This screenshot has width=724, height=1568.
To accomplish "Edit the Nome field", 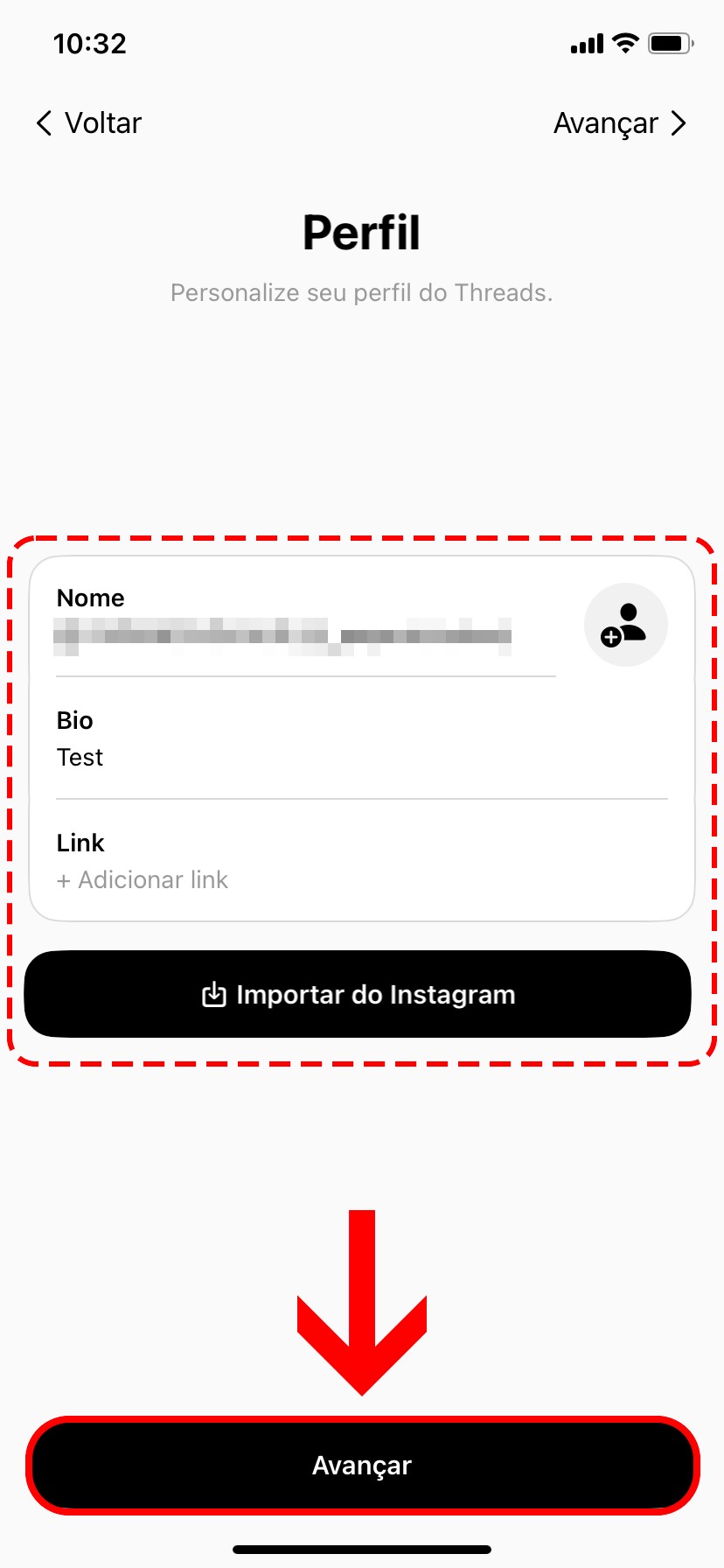I will click(x=306, y=621).
